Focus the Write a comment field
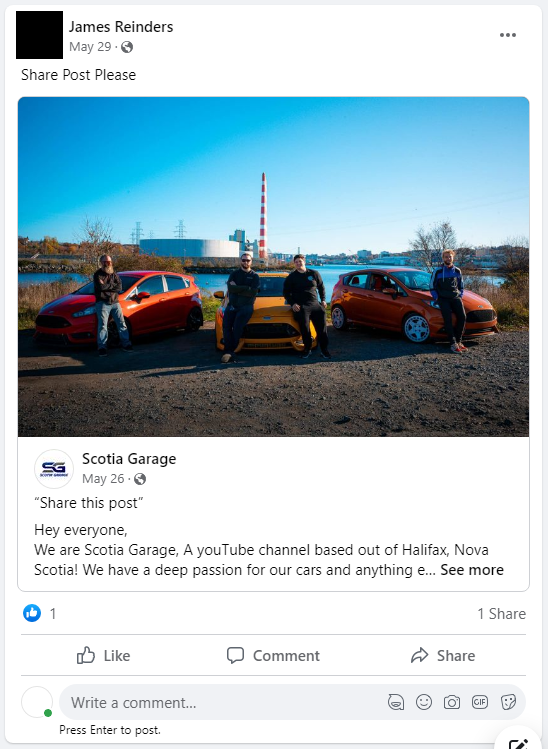The height and width of the screenshot is (749, 548). (x=220, y=702)
